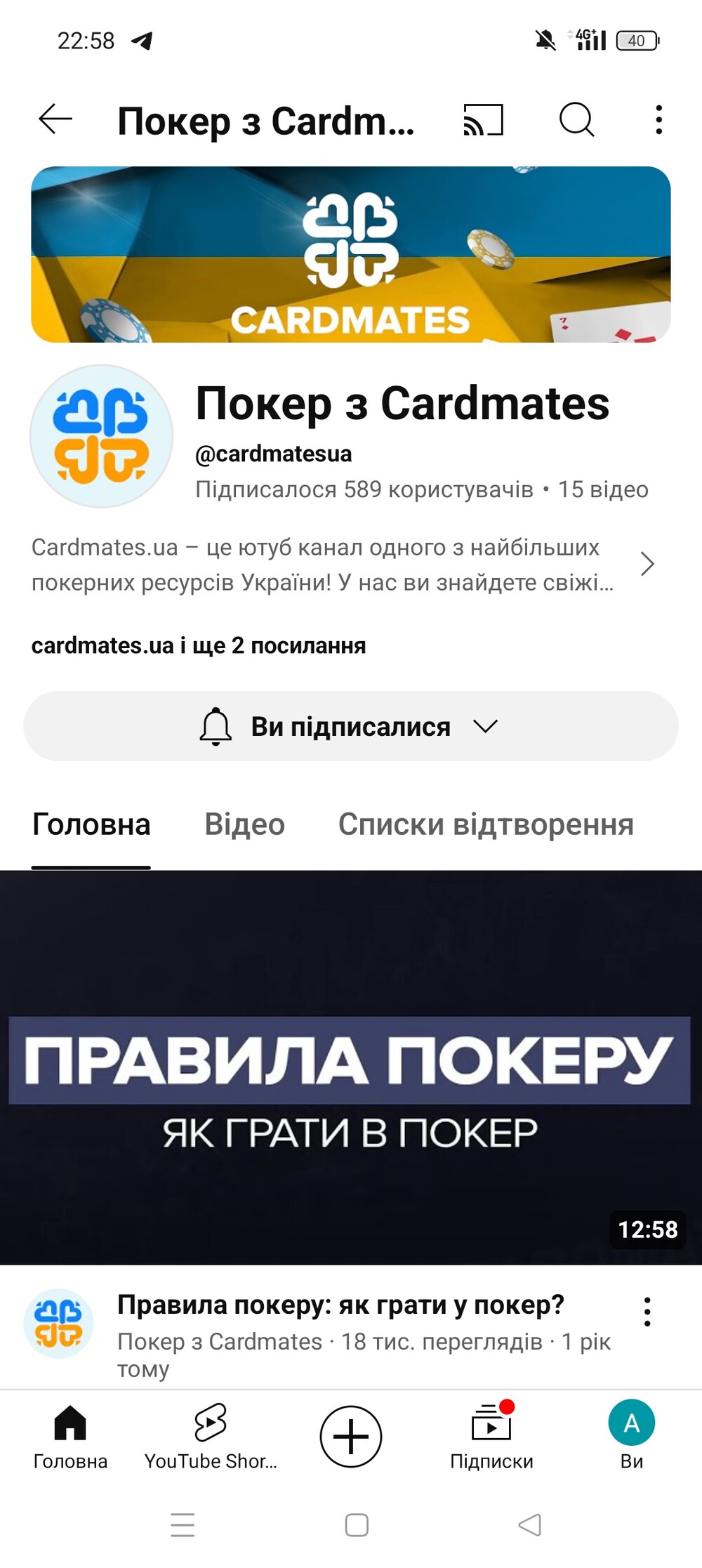Screen dimensions: 702x1568
Task: Expand the channel description
Action: coord(647,564)
